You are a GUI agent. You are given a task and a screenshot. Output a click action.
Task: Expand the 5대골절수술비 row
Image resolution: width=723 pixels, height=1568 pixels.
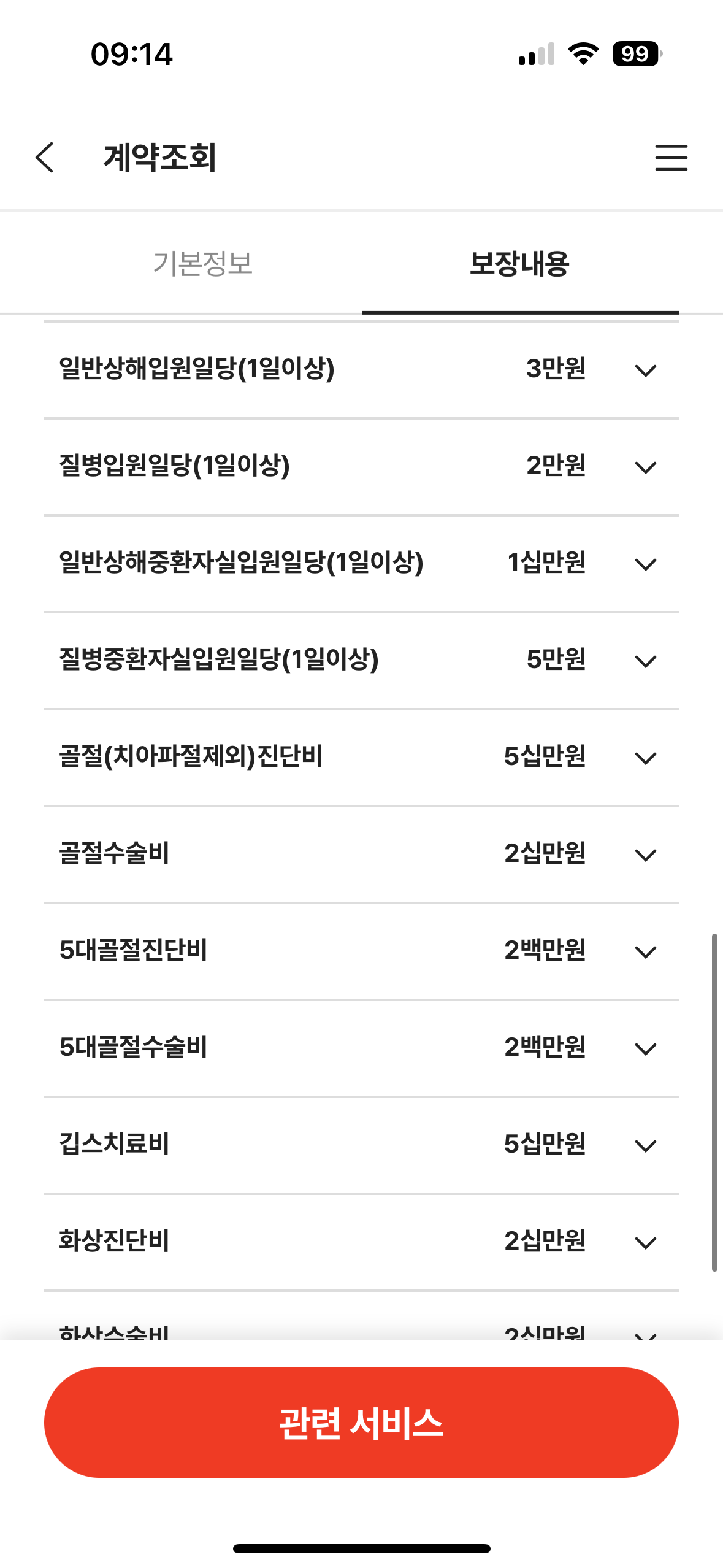coord(361,1048)
